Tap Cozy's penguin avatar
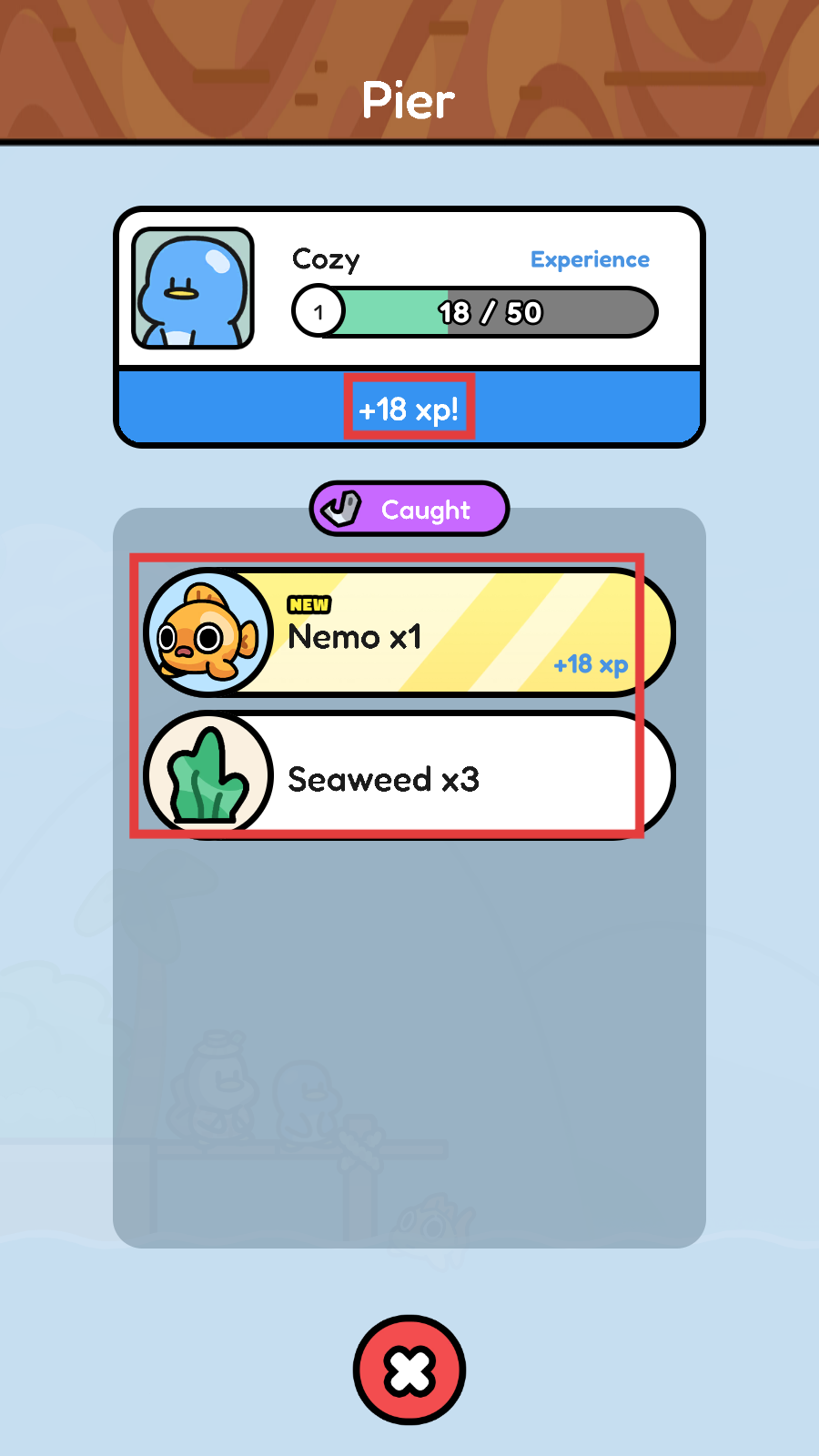 point(193,288)
